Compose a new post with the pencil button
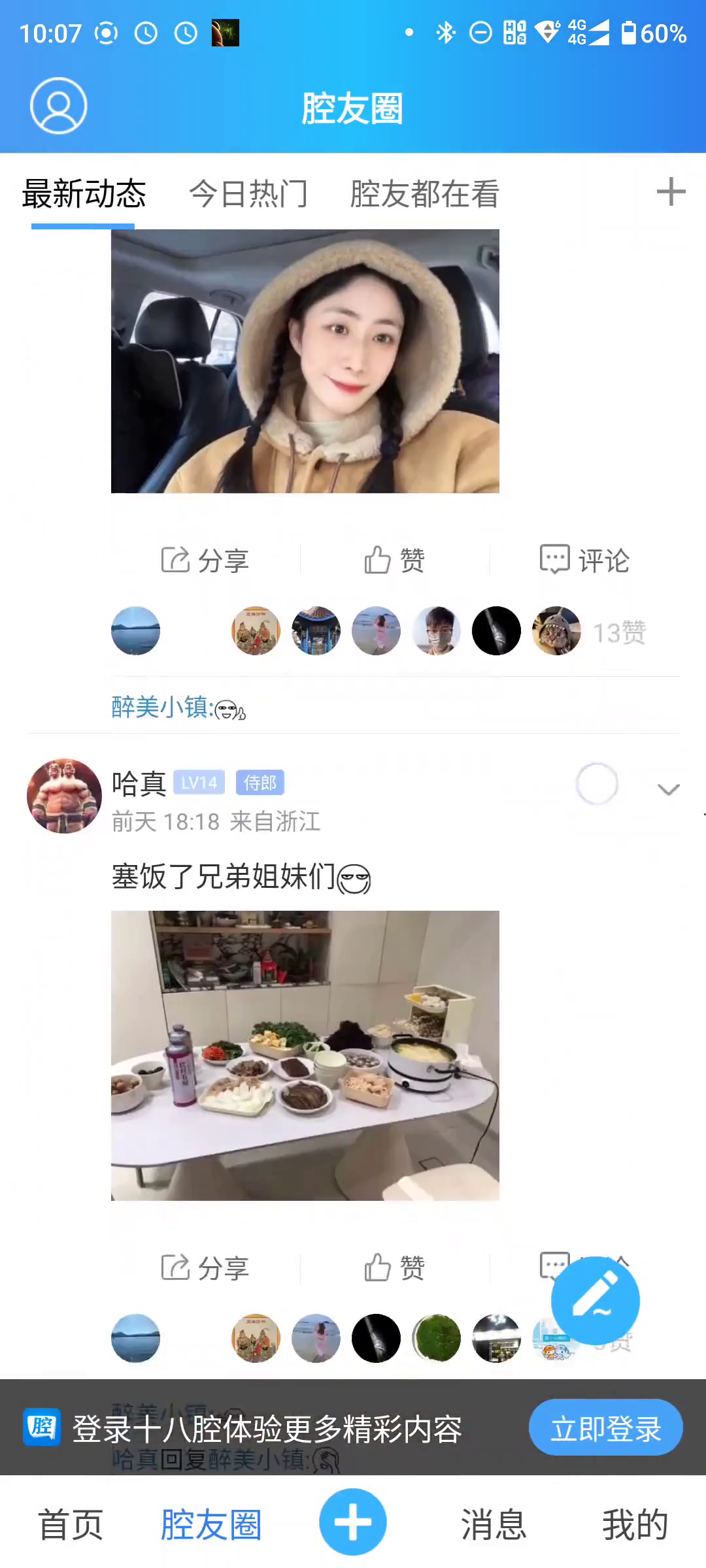 pyautogui.click(x=595, y=1300)
